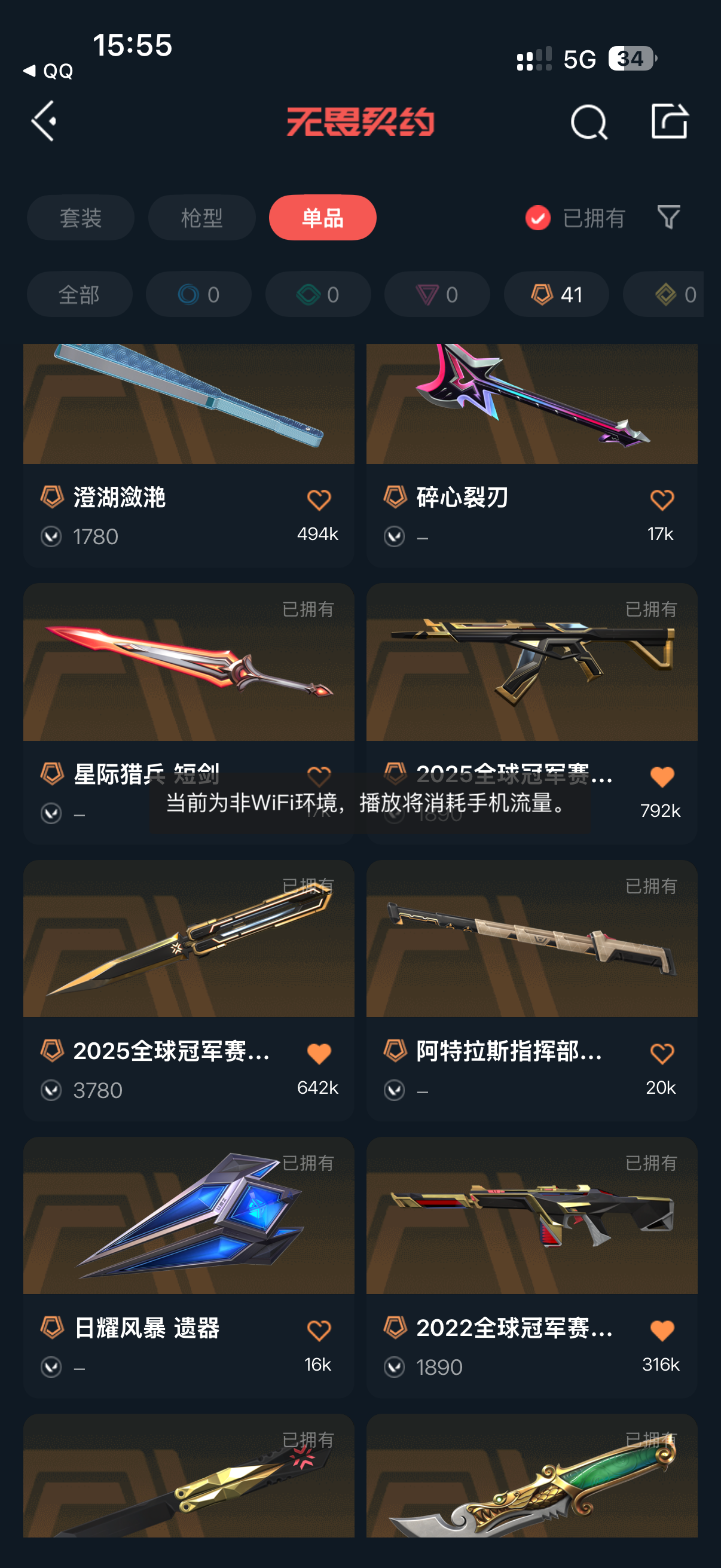Return to QQ via status bar link

click(48, 71)
